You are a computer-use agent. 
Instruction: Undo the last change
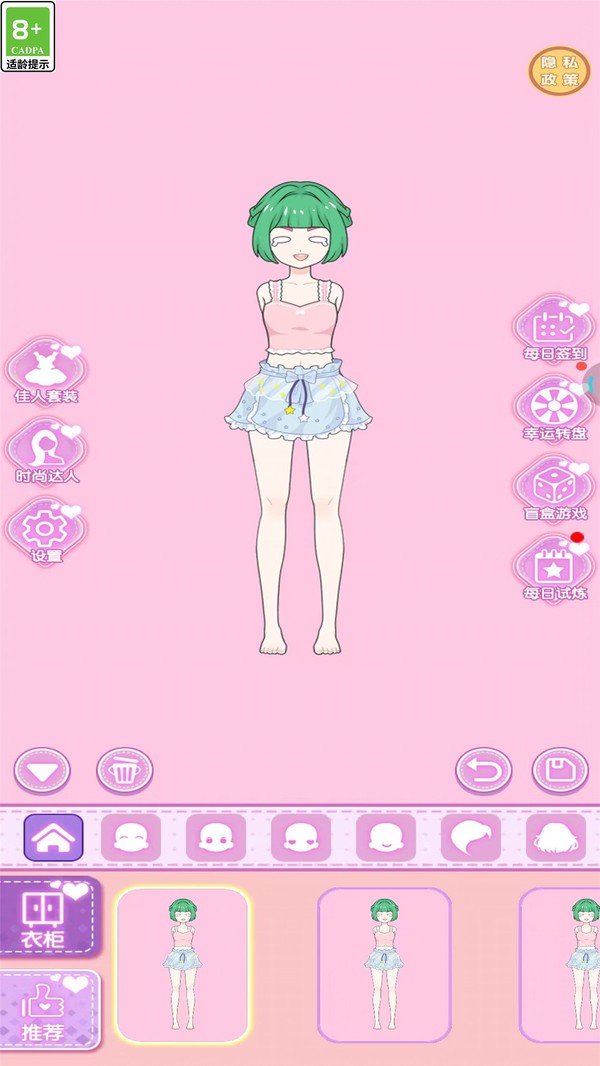[484, 771]
